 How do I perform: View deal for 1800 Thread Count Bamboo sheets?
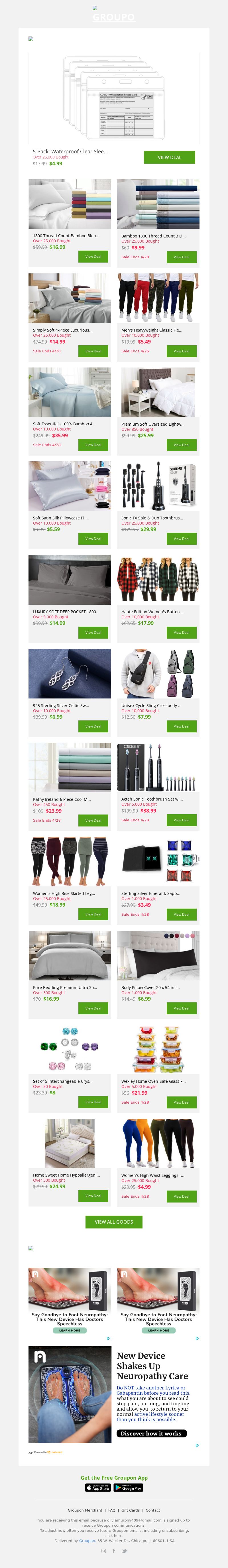(x=93, y=257)
